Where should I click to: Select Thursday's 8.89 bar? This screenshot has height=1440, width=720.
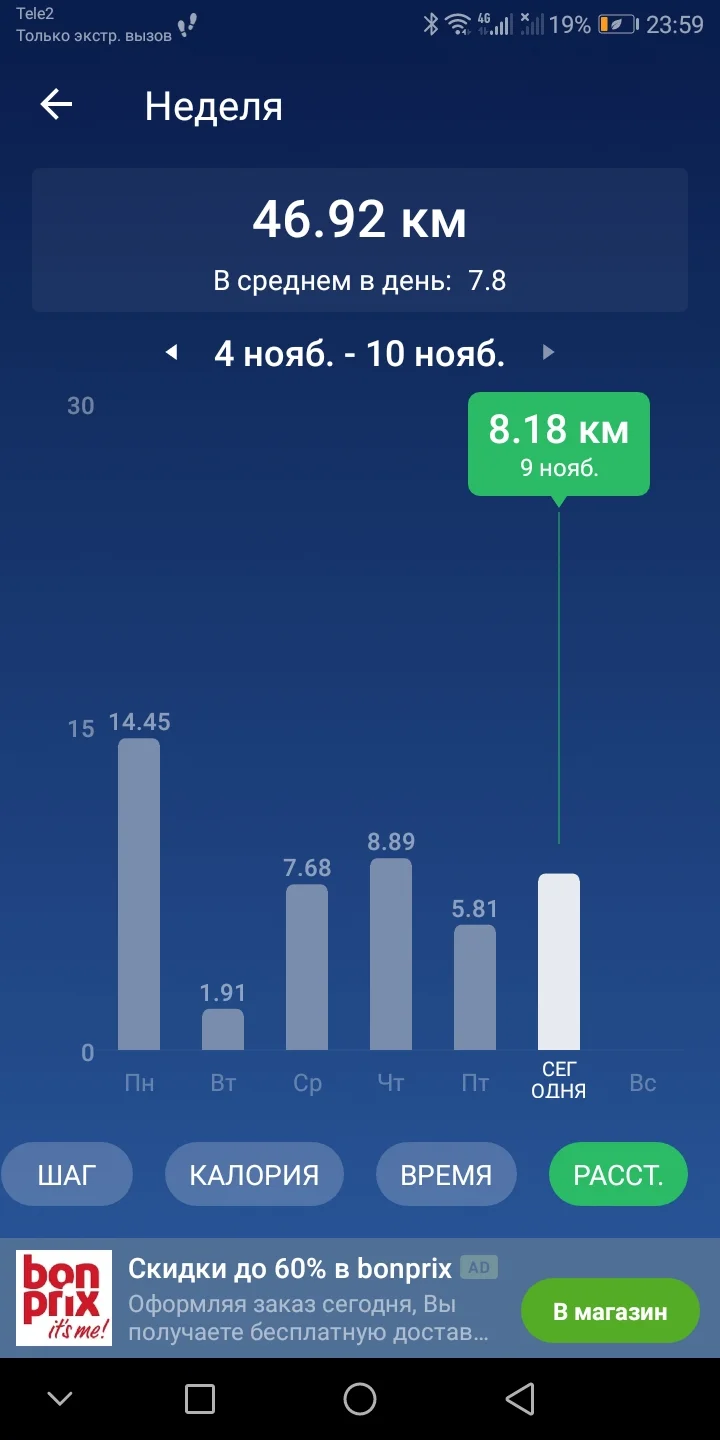(x=391, y=954)
